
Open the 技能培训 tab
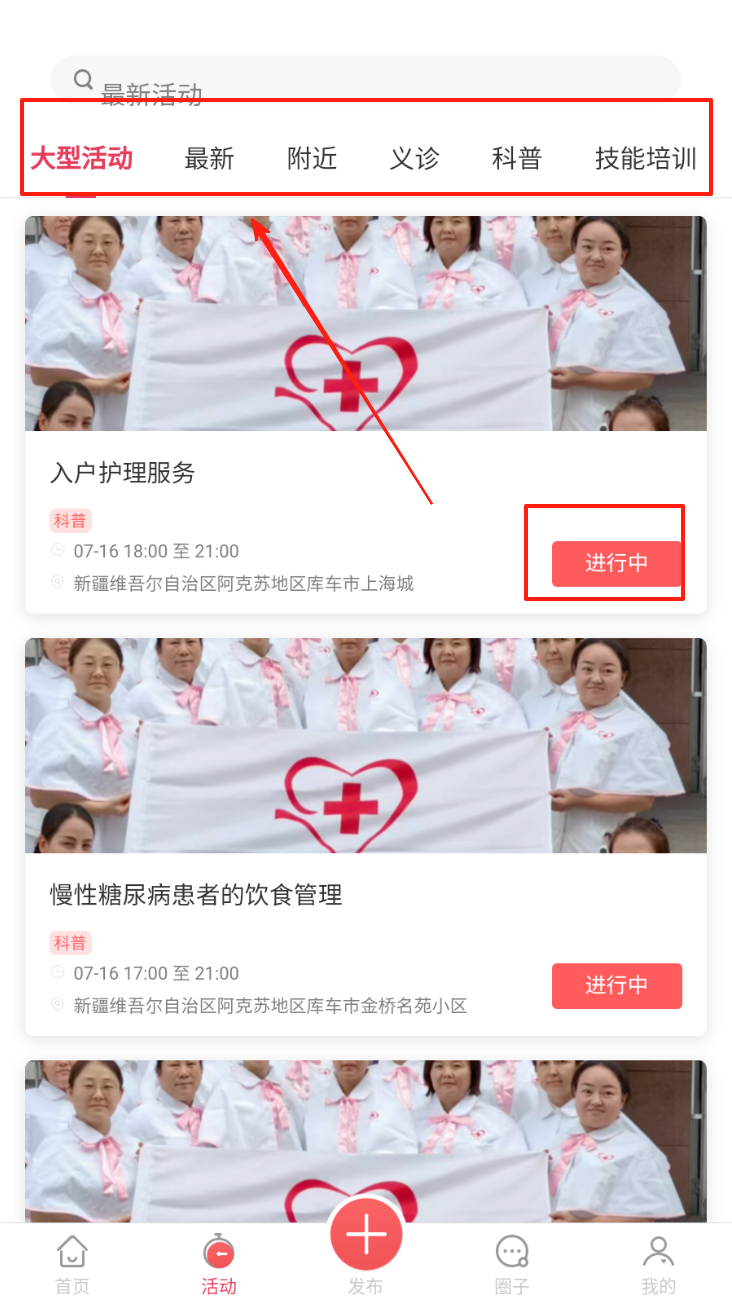[645, 158]
